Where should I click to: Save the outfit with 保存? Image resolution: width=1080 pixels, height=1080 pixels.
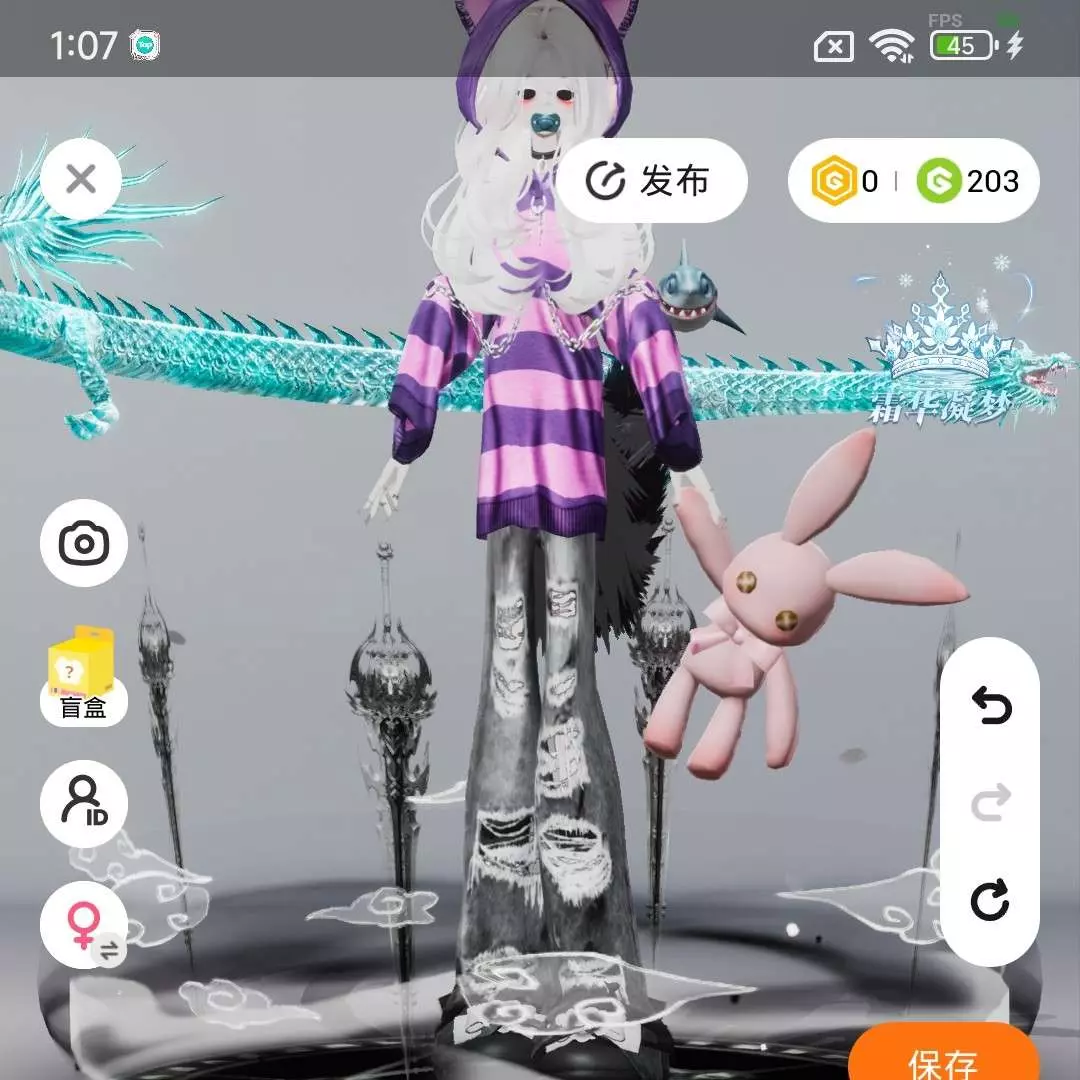pyautogui.click(x=943, y=1060)
